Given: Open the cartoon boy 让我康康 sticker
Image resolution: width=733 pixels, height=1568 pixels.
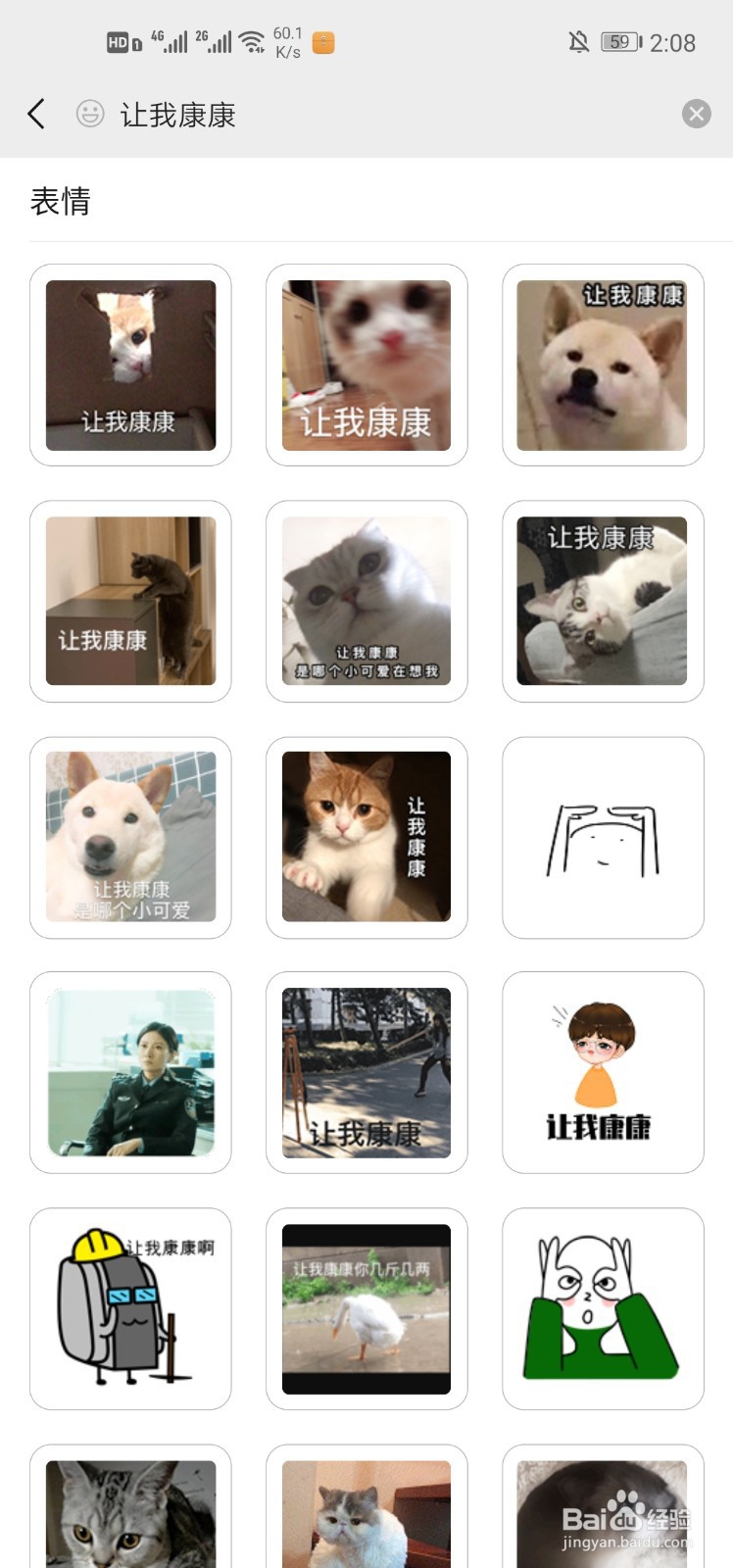Looking at the screenshot, I should [603, 1073].
